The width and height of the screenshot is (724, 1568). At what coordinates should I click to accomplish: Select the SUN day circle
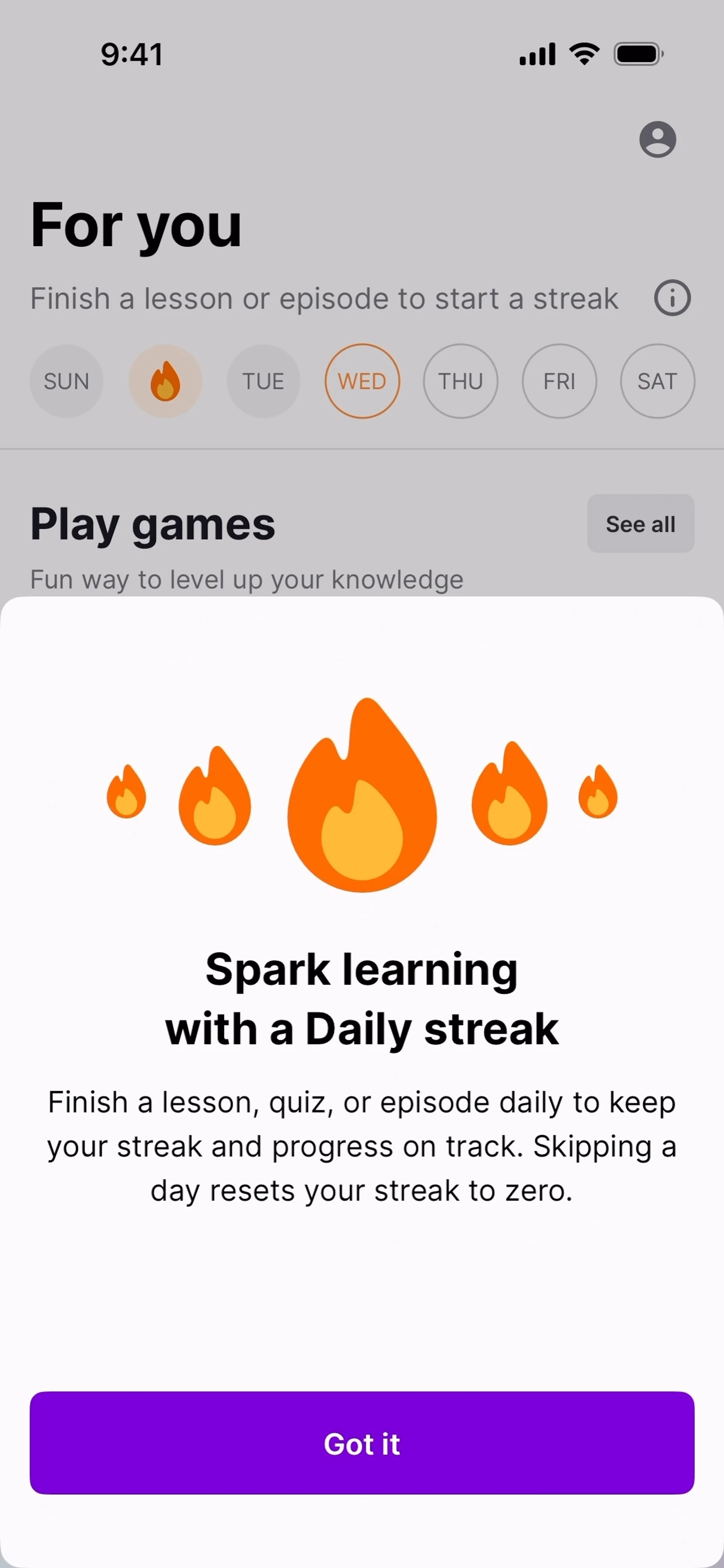coord(66,381)
